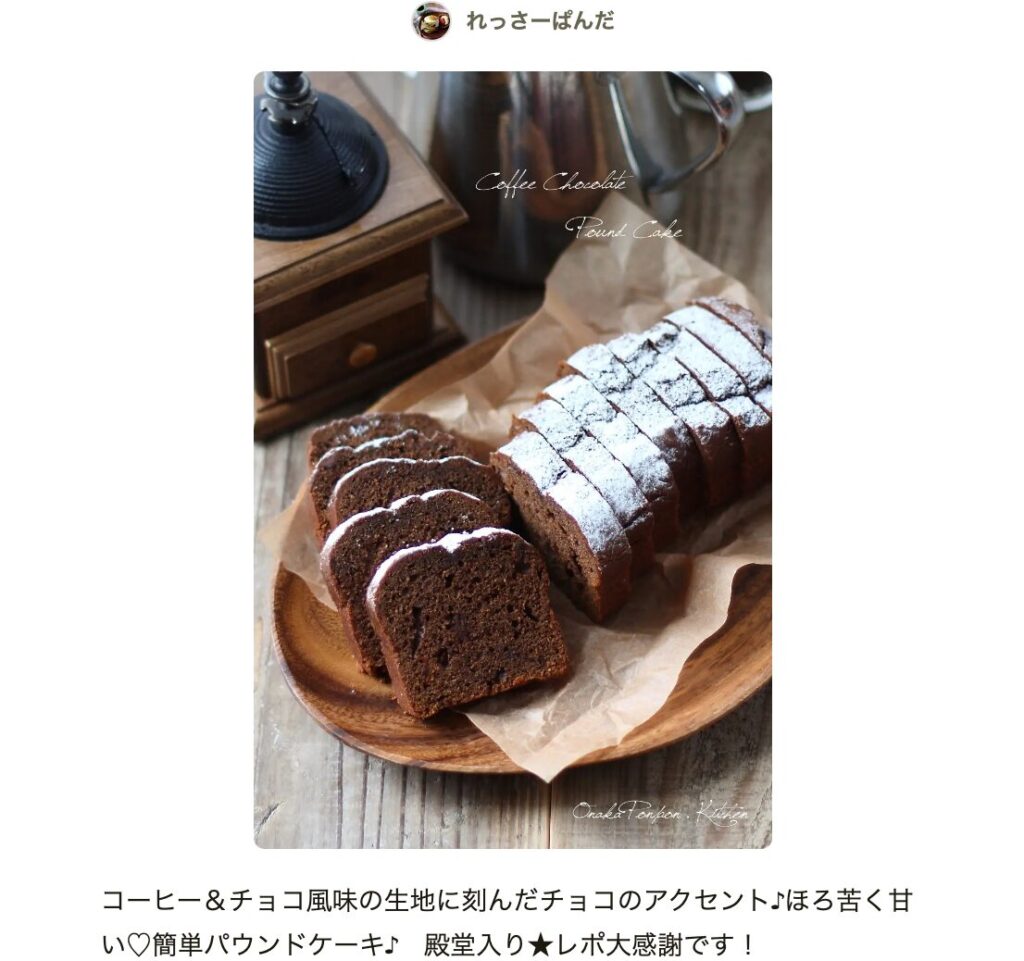Image resolution: width=1024 pixels, height=961 pixels.
Task: Open author れっさーぱんだ's profile
Action: point(539,20)
